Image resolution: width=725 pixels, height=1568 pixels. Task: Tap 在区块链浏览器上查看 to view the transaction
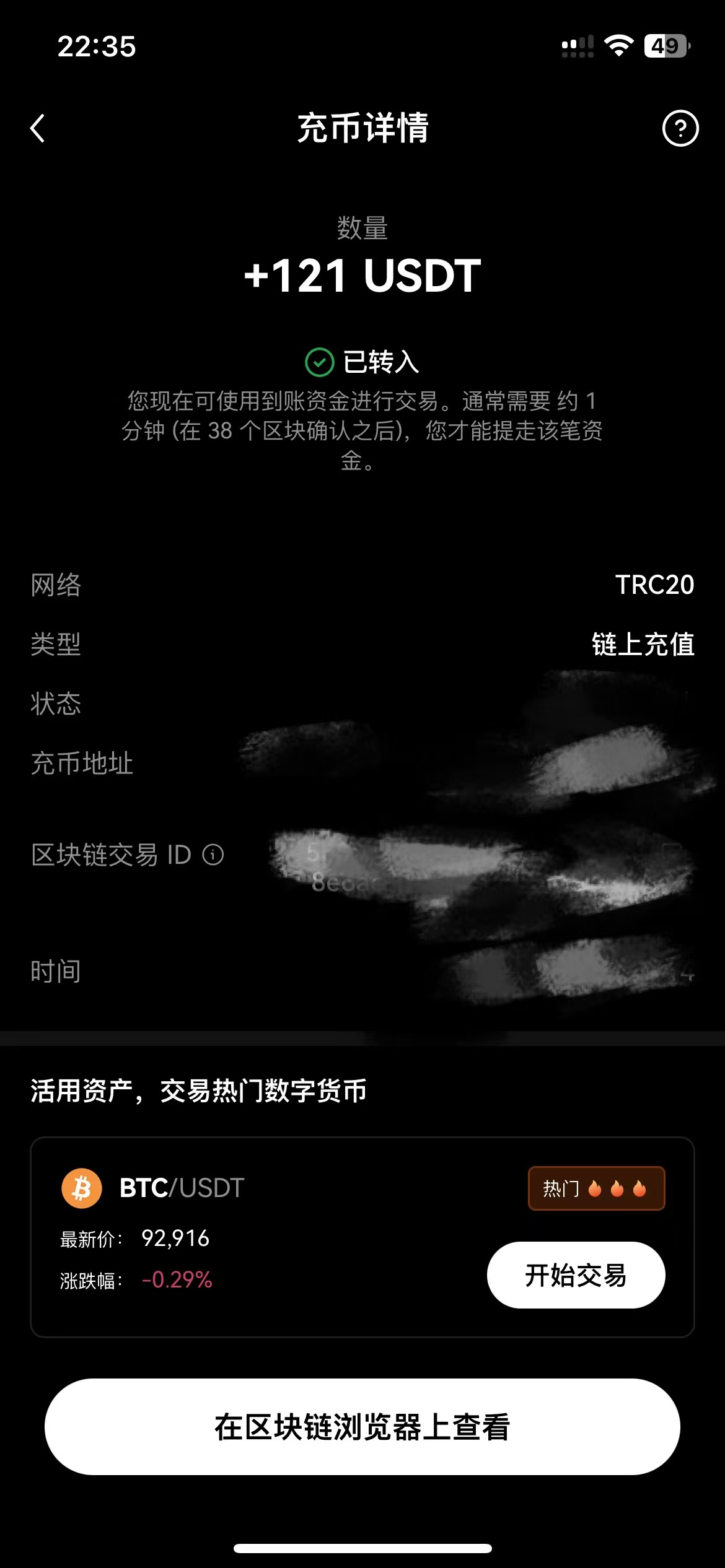coord(362,1426)
